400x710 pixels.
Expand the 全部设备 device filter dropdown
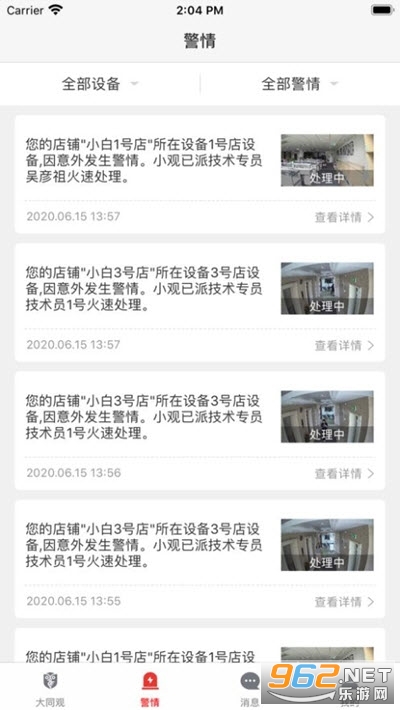pos(100,84)
